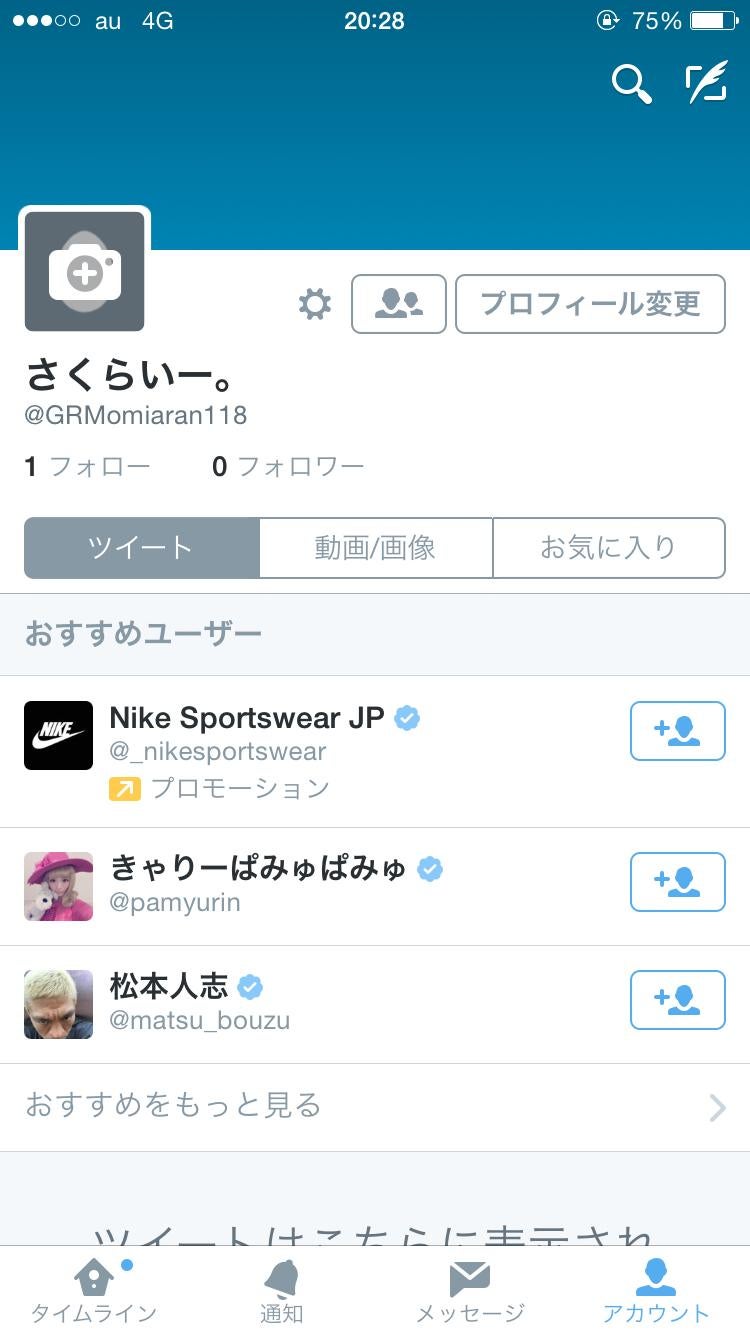The image size is (750, 1334).
Task: Go to the タイムライン tab
Action: pyautogui.click(x=93, y=1292)
